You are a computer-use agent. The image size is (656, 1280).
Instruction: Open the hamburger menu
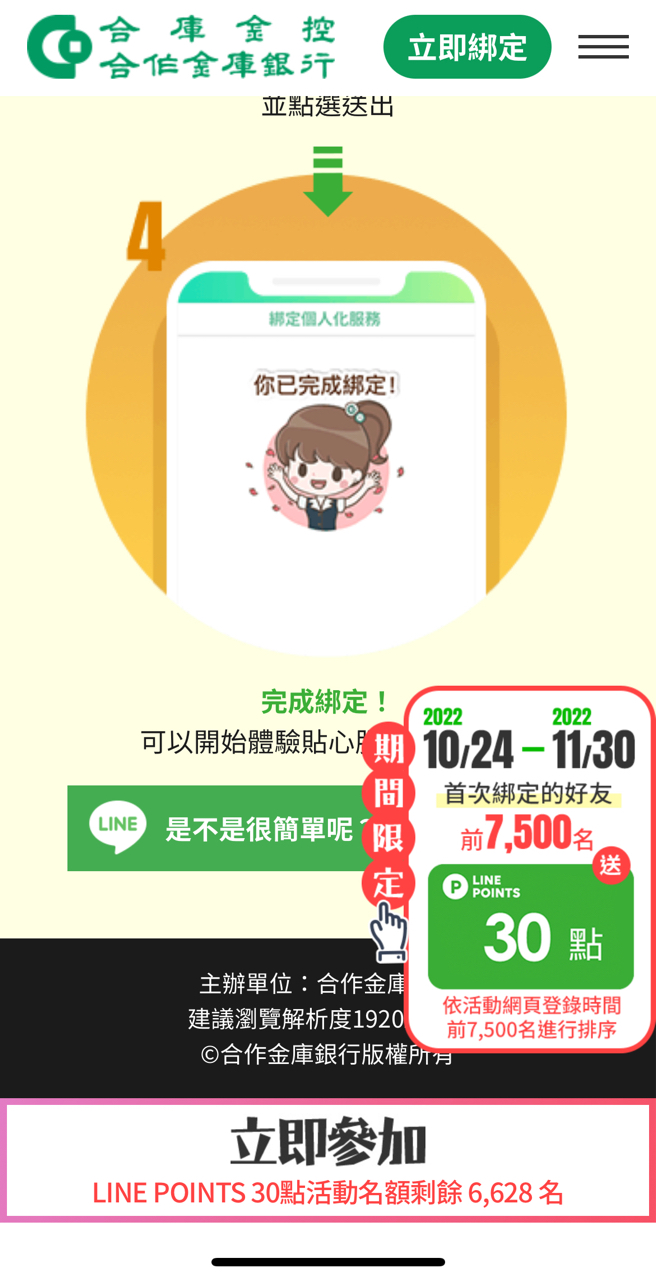pyautogui.click(x=603, y=47)
